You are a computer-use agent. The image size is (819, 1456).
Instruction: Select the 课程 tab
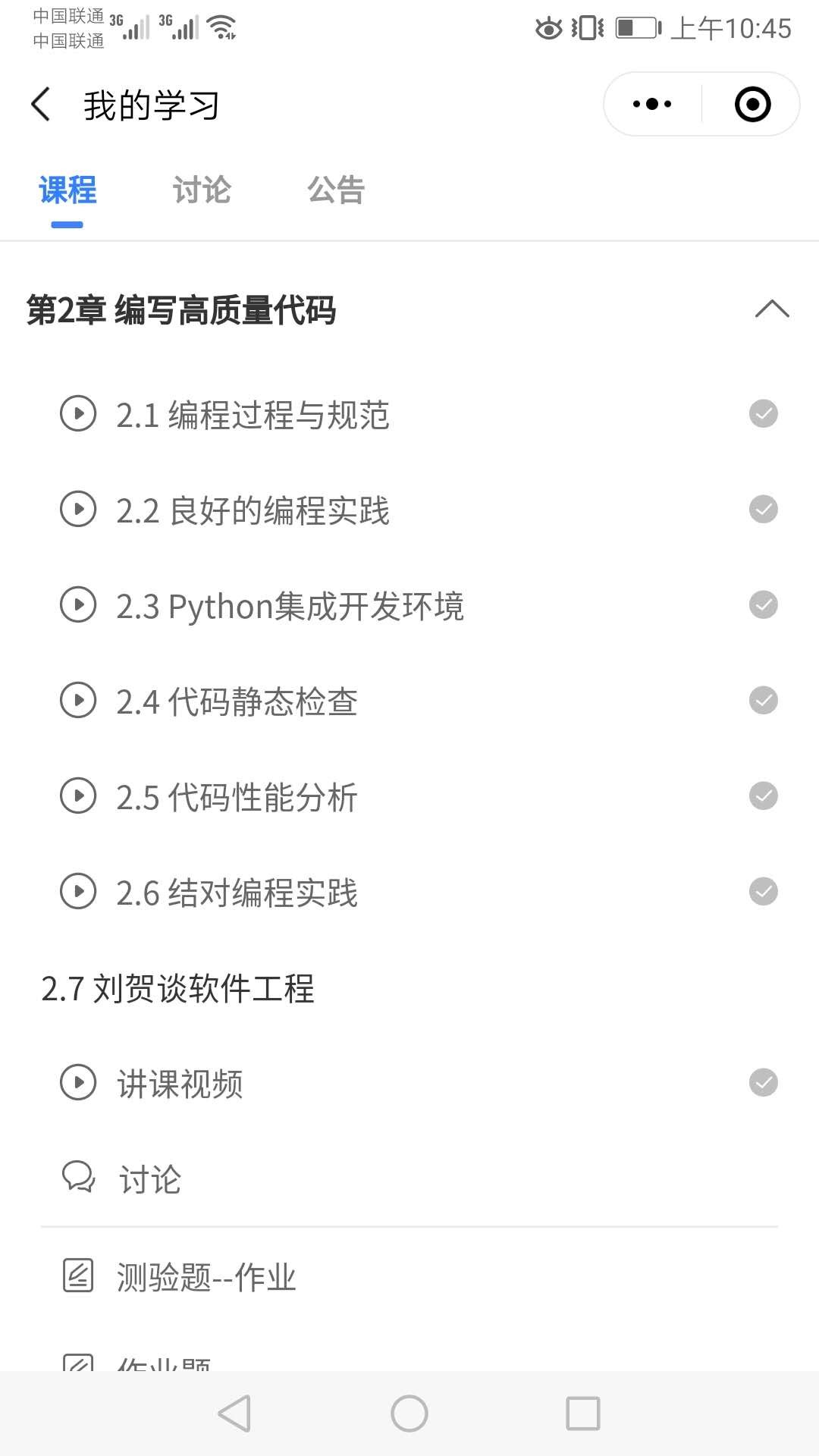click(67, 190)
